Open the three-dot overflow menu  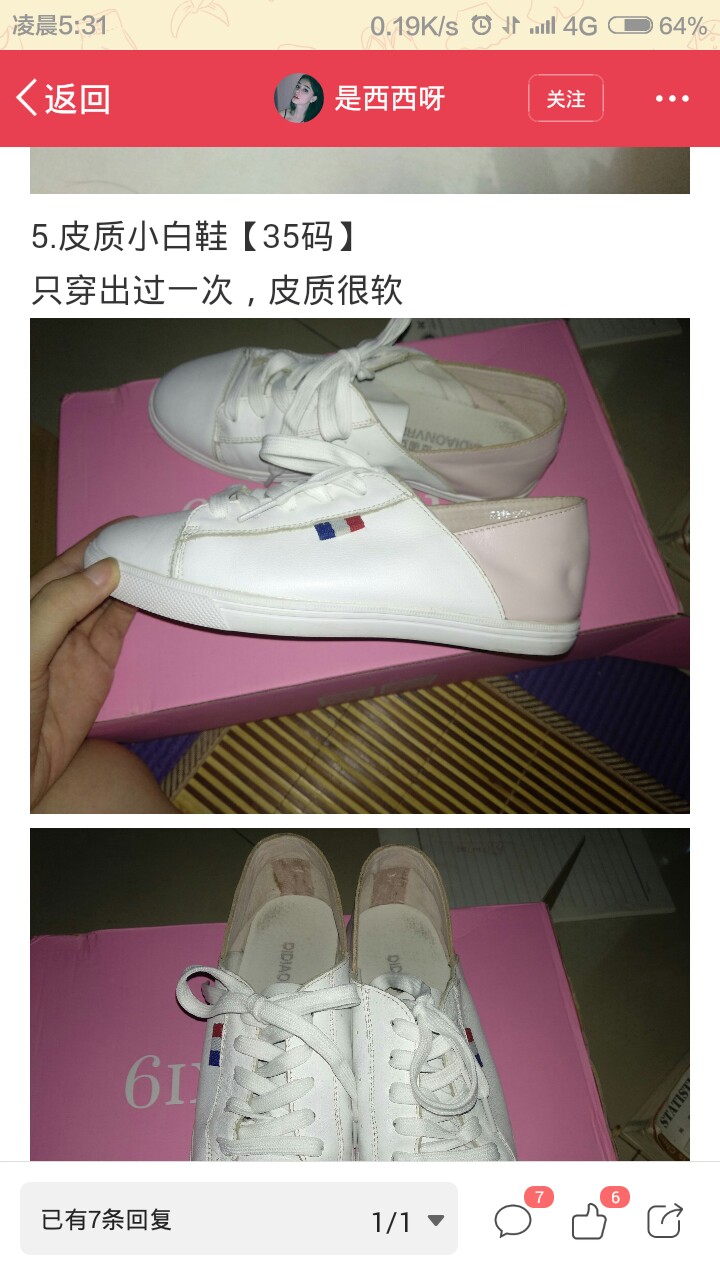pyautogui.click(x=673, y=99)
